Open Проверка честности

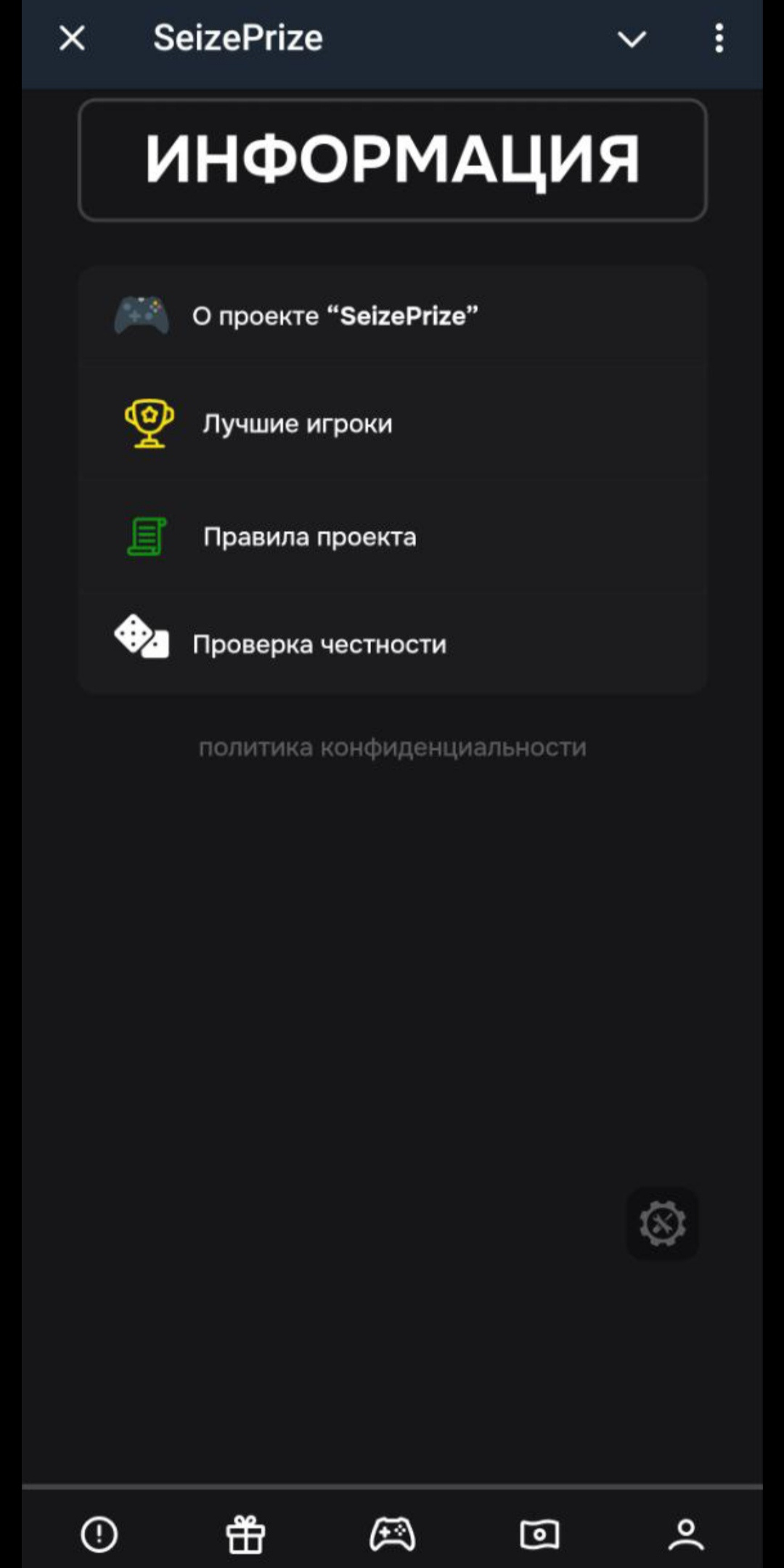(392, 643)
